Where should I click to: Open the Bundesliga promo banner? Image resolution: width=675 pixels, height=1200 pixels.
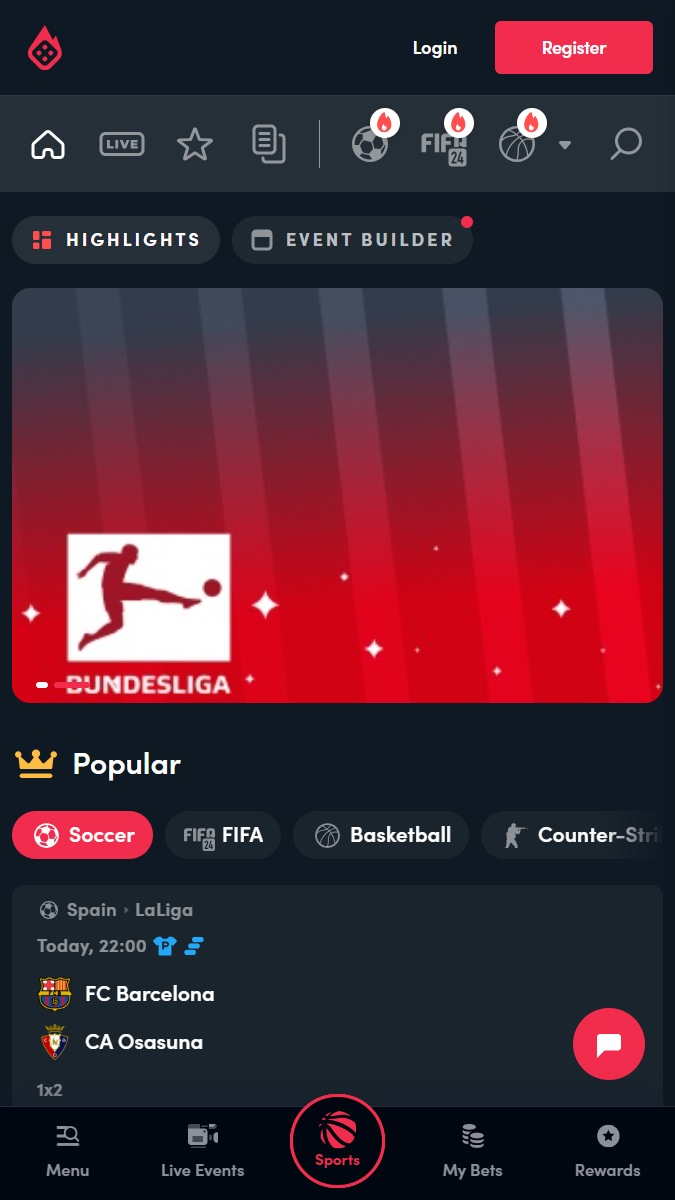coord(337,495)
